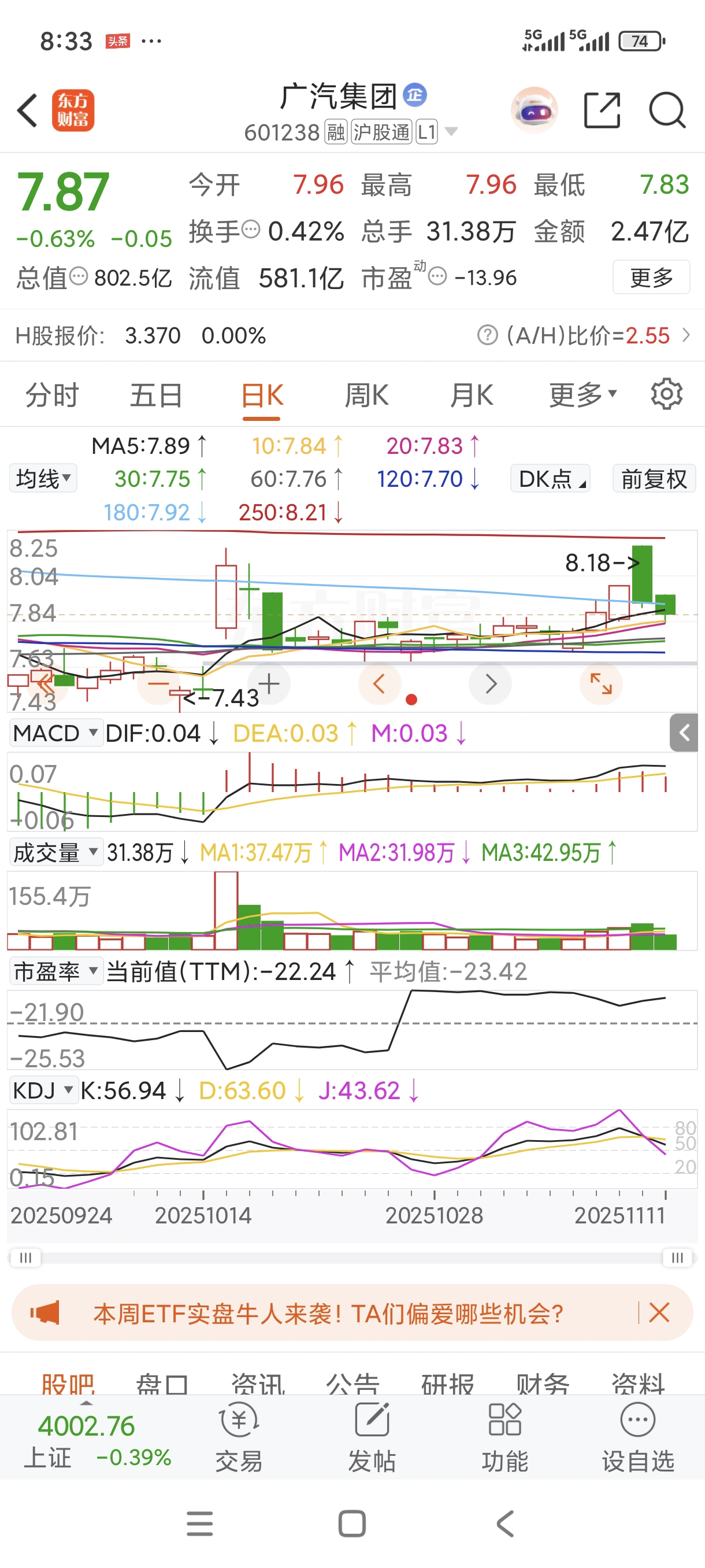The width and height of the screenshot is (705, 1568).
Task: Select the 周K chart tab
Action: [367, 395]
